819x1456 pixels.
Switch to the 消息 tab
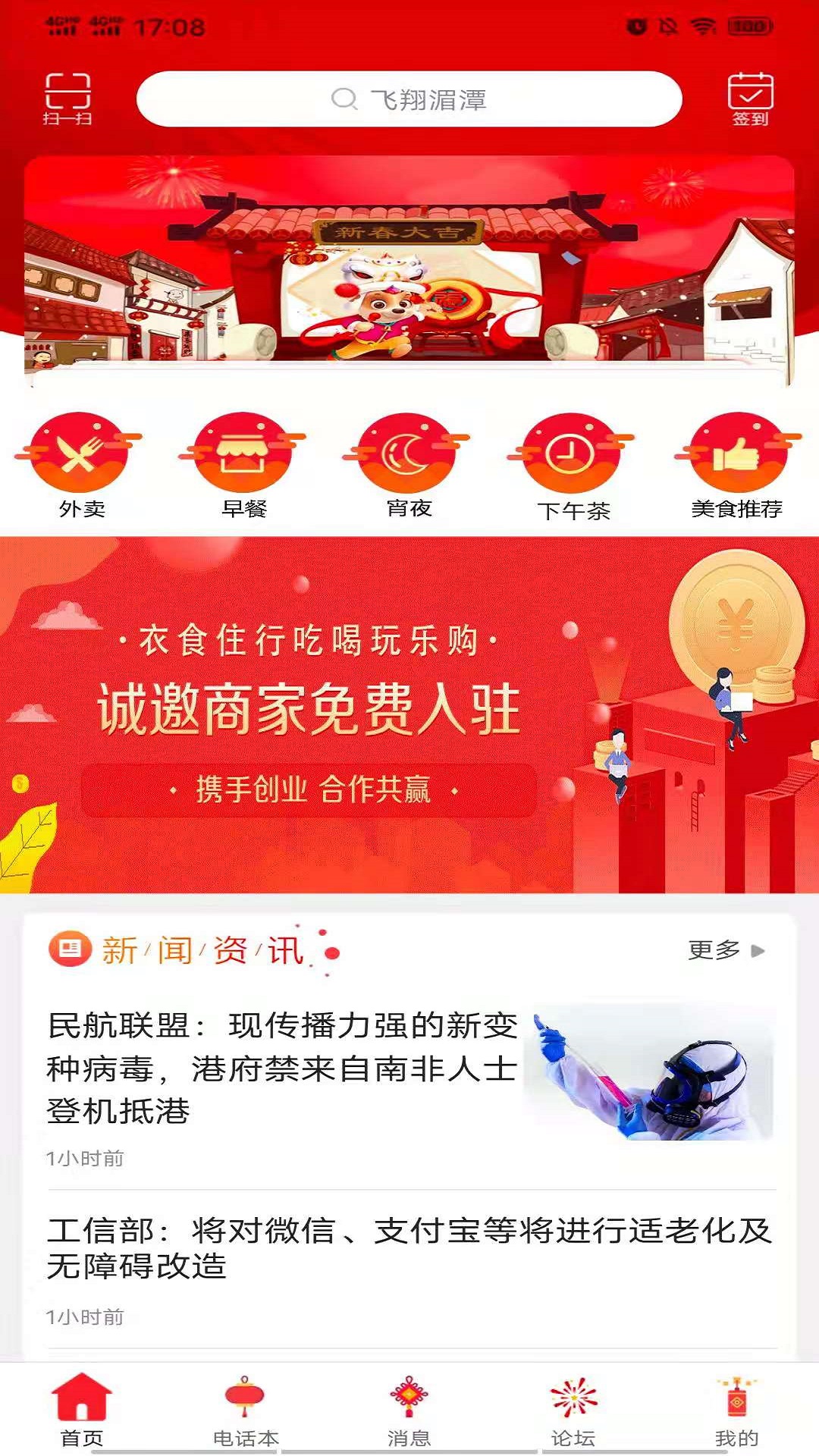[409, 1409]
